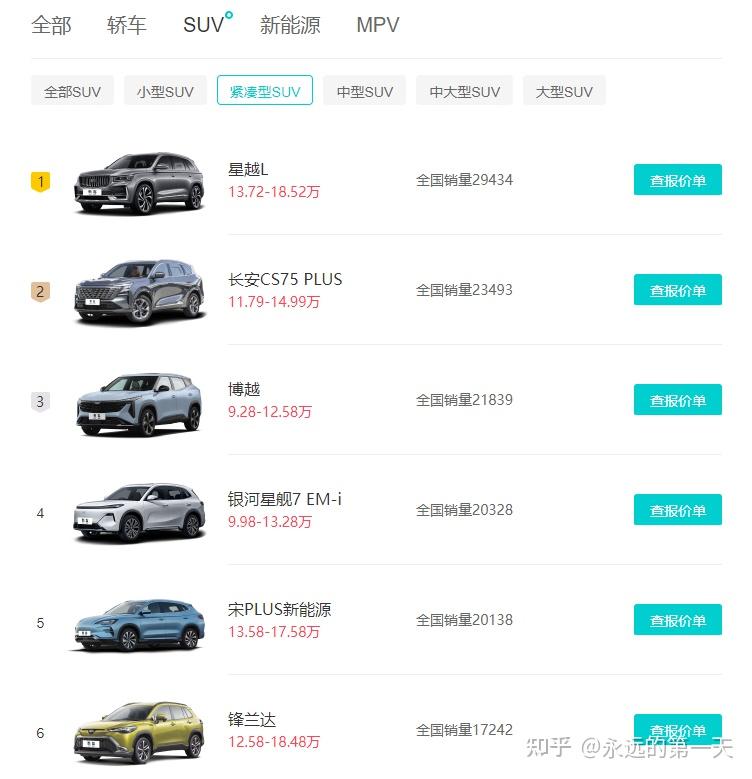
Task: Choose the 大型SUV filter
Action: [x=563, y=90]
